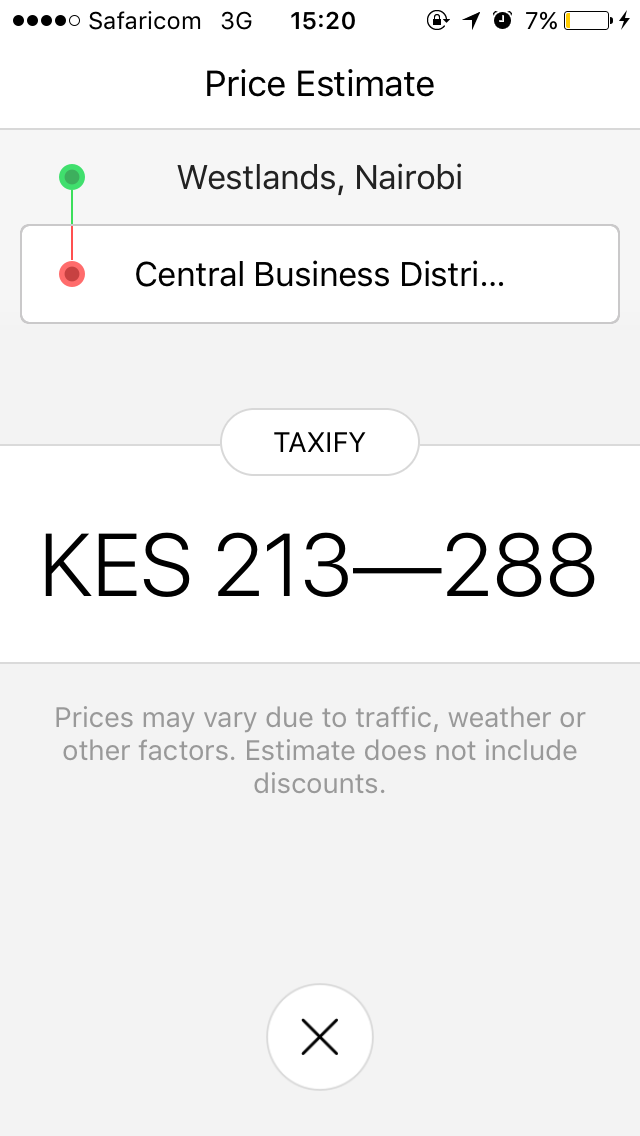The height and width of the screenshot is (1136, 640).
Task: Edit the Central Business District destination field
Action: [320, 274]
